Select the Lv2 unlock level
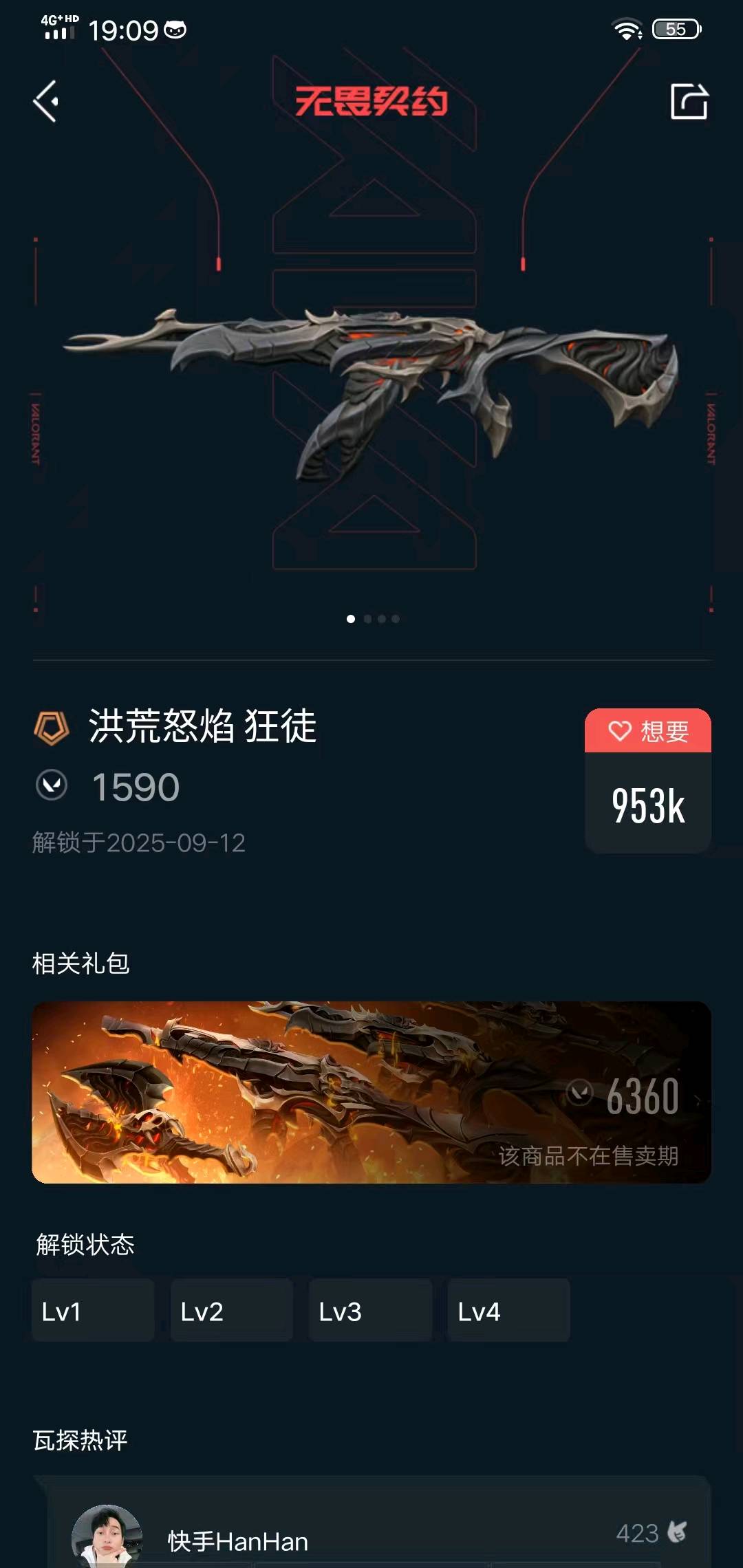 coord(231,1311)
